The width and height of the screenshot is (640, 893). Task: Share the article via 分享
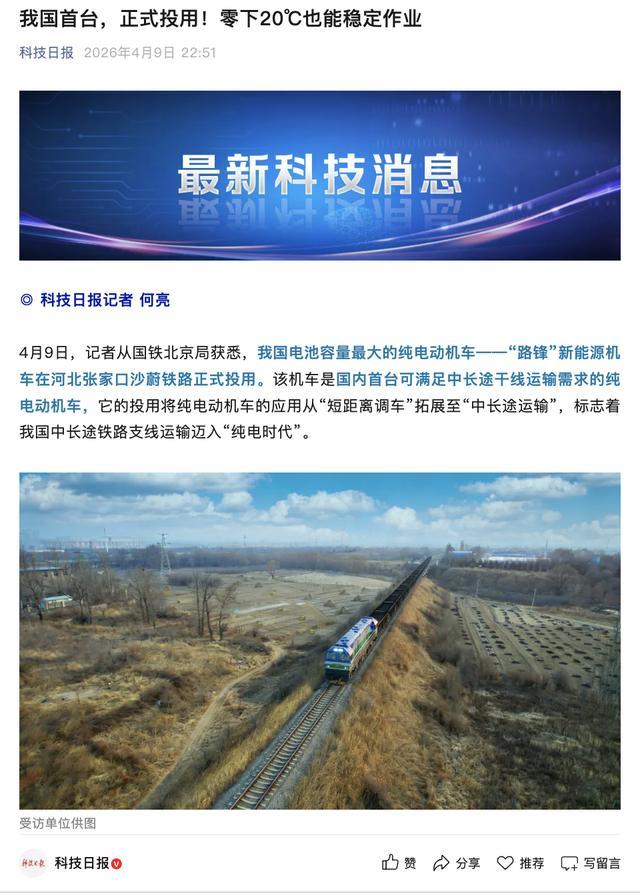coord(456,862)
